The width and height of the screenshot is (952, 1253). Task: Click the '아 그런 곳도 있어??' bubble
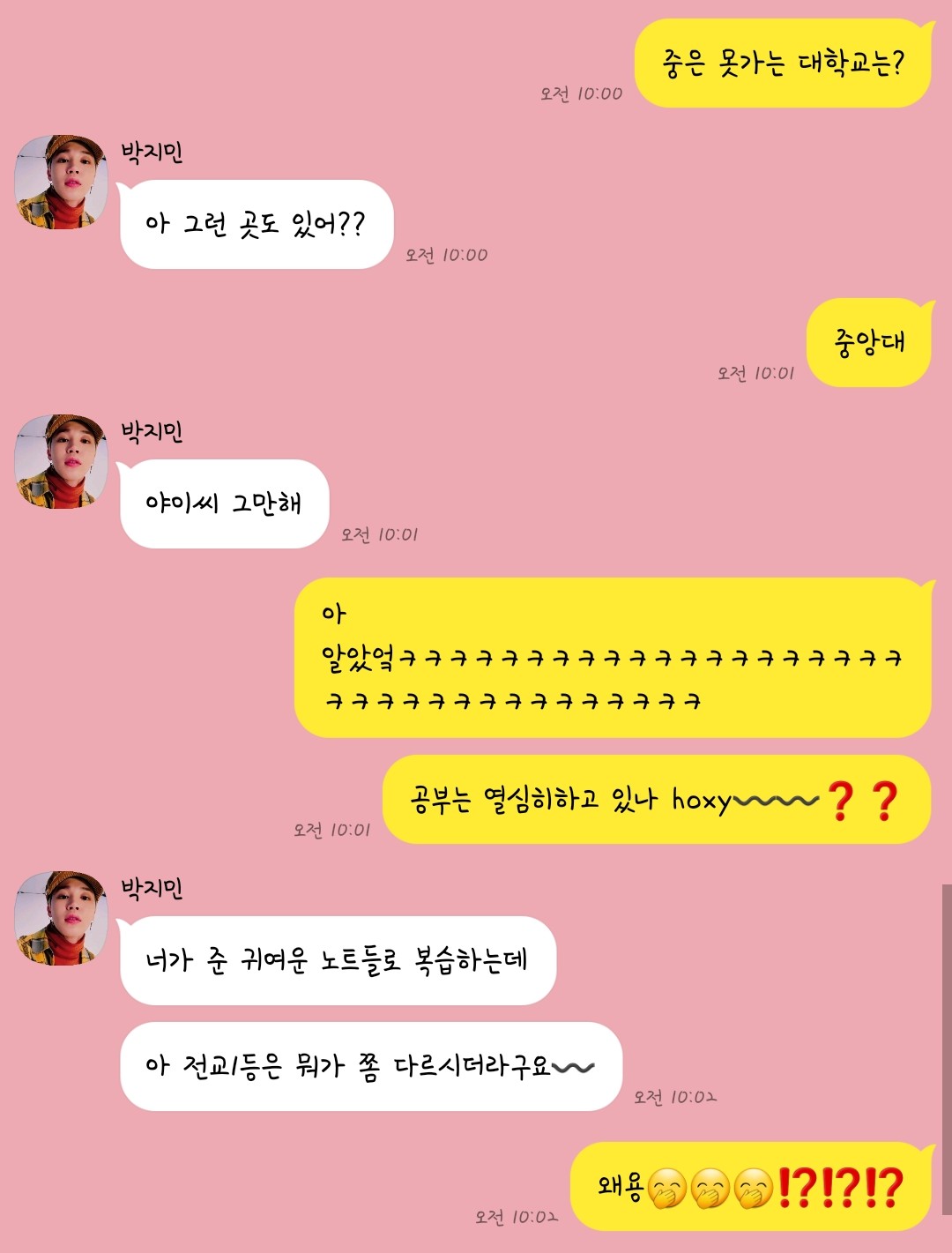(x=256, y=220)
